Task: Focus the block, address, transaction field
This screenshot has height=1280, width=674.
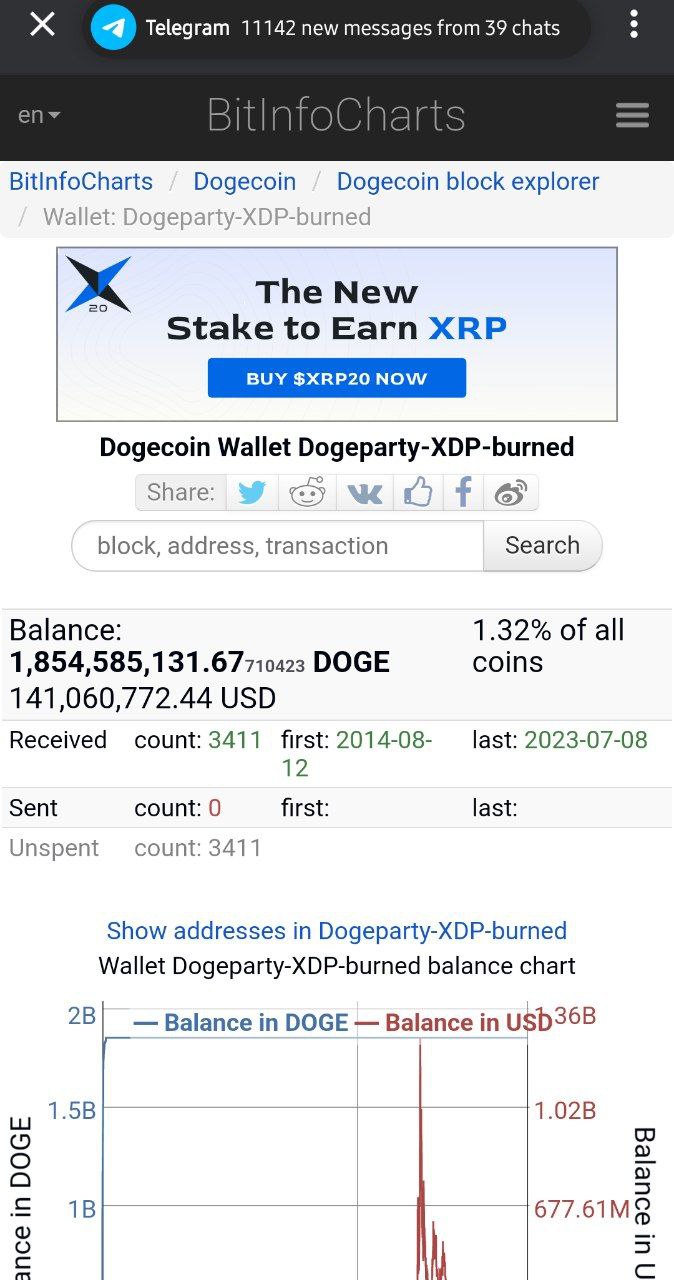Action: pos(277,546)
